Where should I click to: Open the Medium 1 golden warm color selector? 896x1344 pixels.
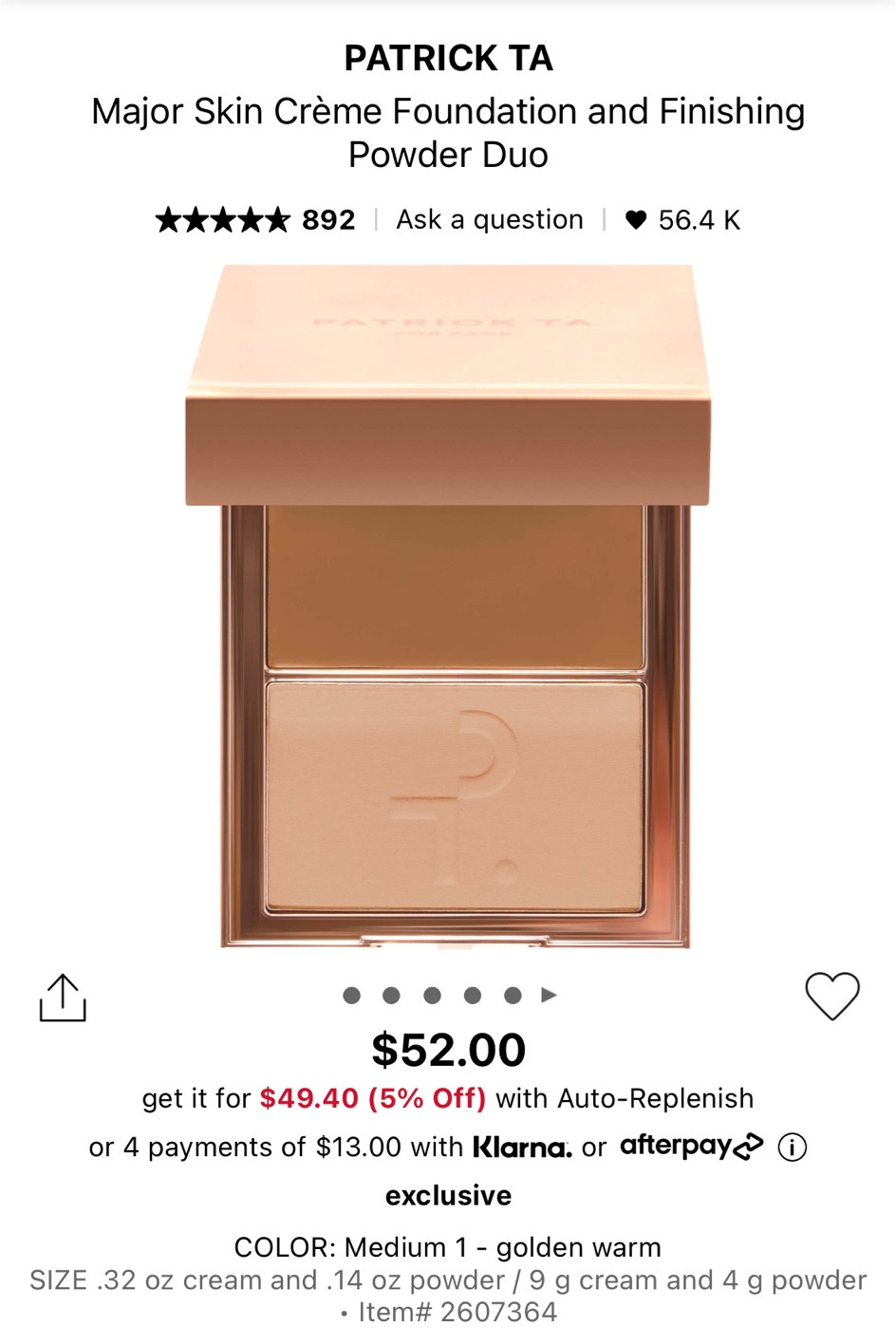[x=447, y=1246]
